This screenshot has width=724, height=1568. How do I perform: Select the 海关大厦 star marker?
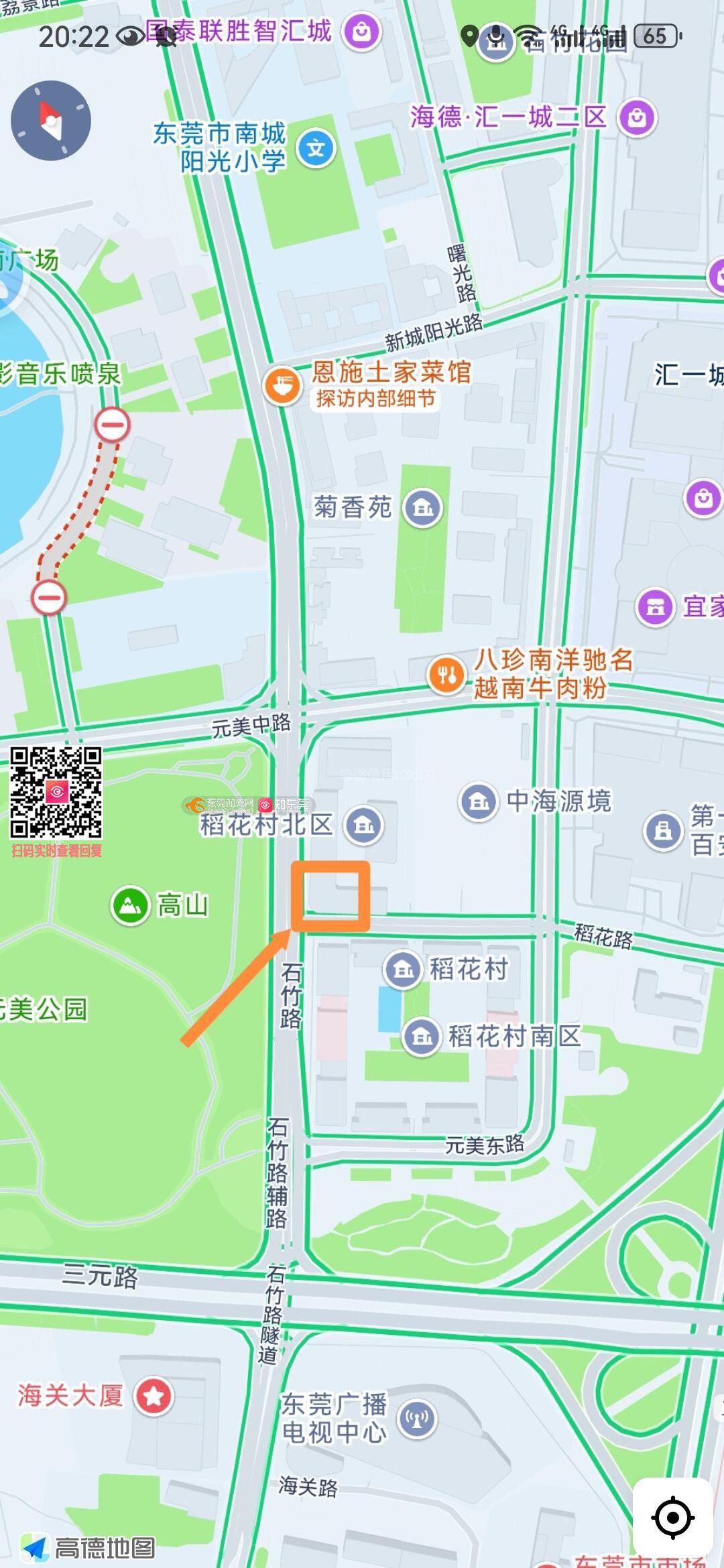point(154,1396)
